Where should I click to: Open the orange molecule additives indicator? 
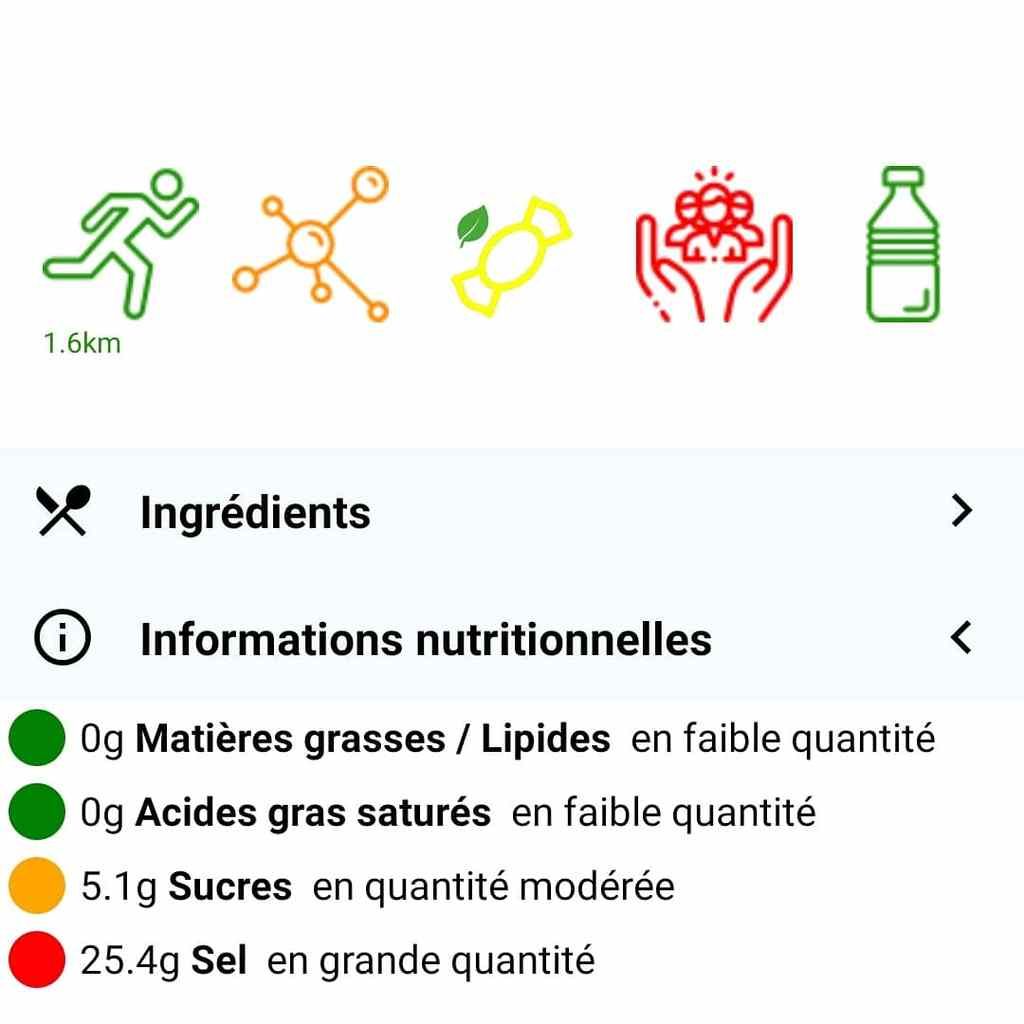(x=311, y=243)
